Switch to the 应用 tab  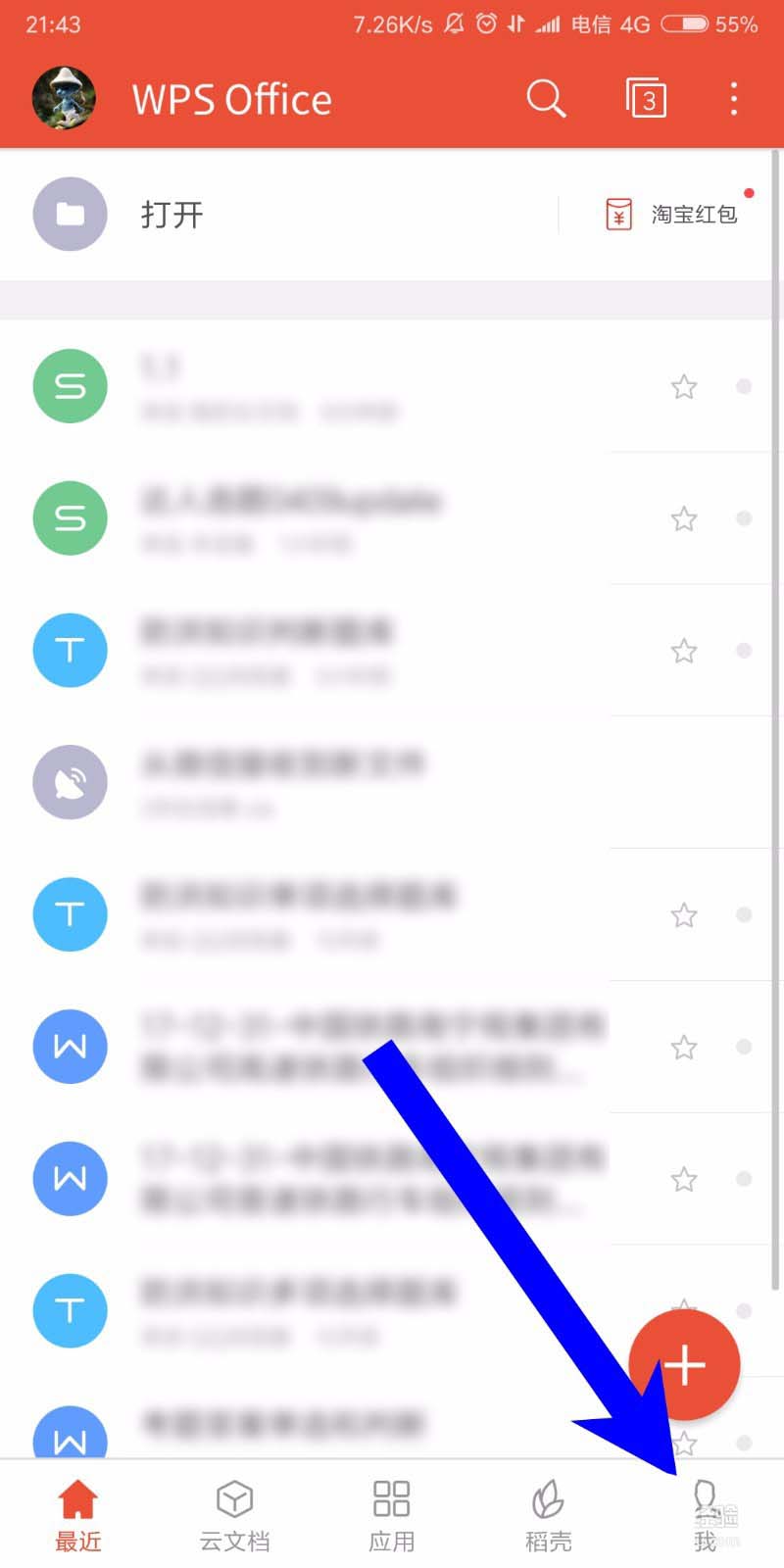pyautogui.click(x=392, y=1516)
